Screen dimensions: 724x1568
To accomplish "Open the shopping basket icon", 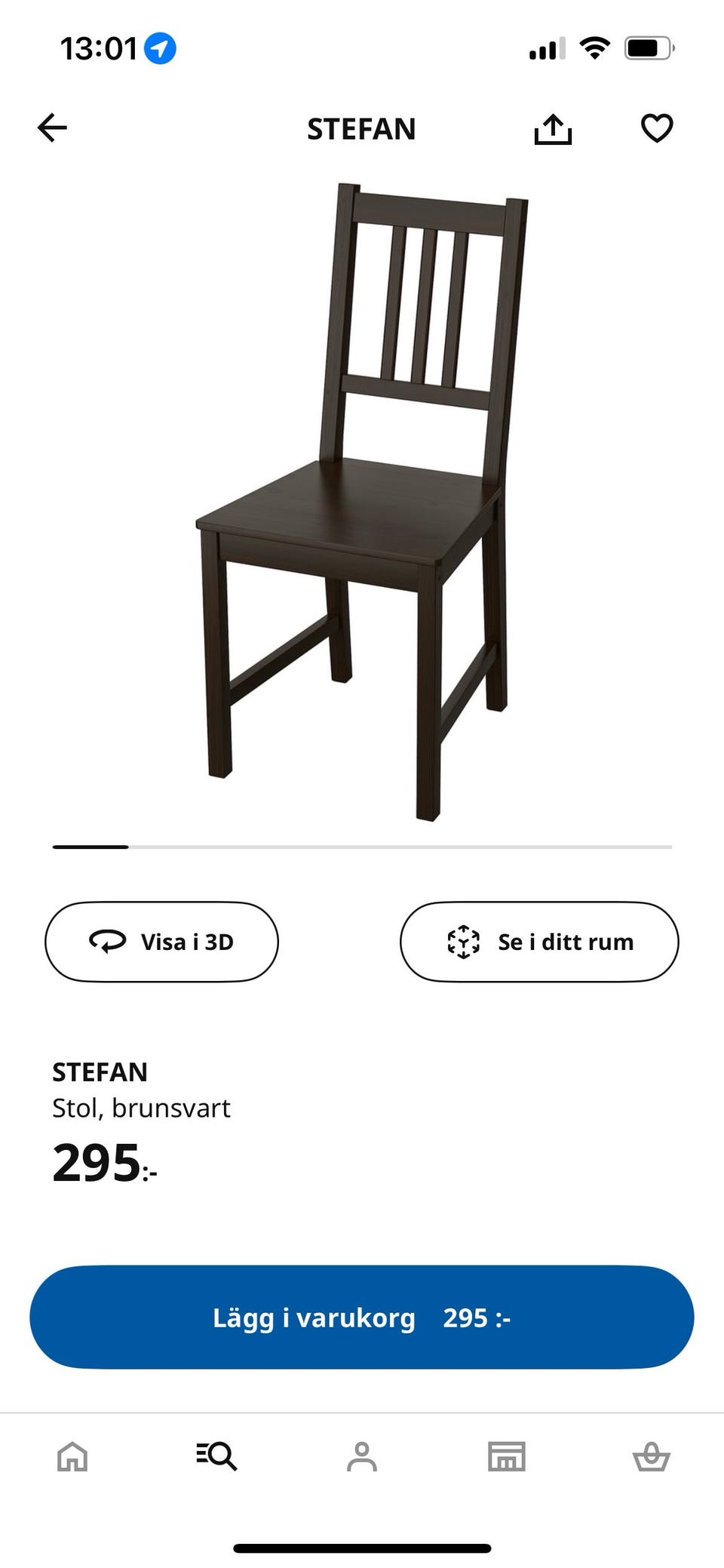I will tap(652, 1456).
